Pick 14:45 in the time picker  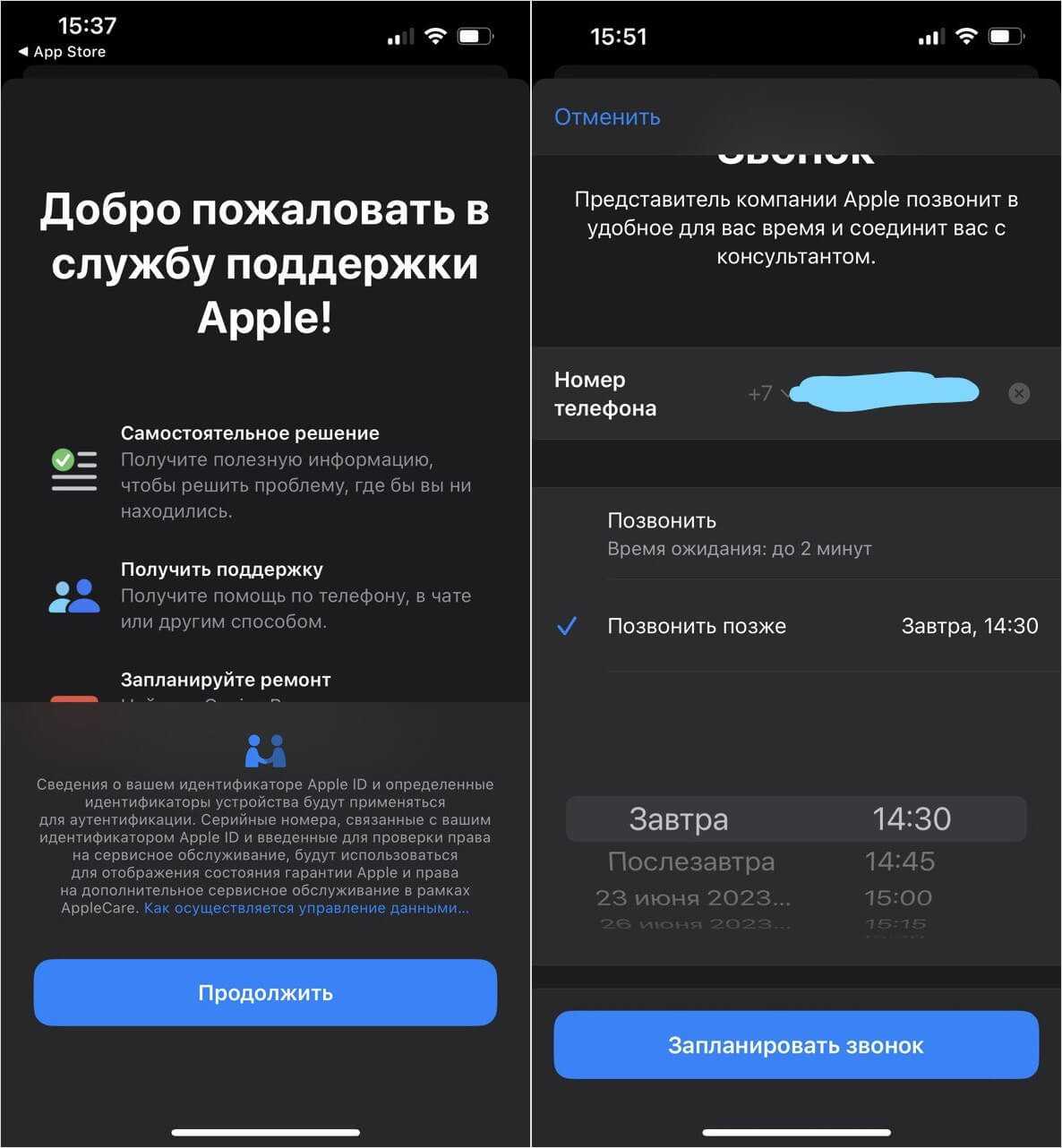(x=899, y=861)
